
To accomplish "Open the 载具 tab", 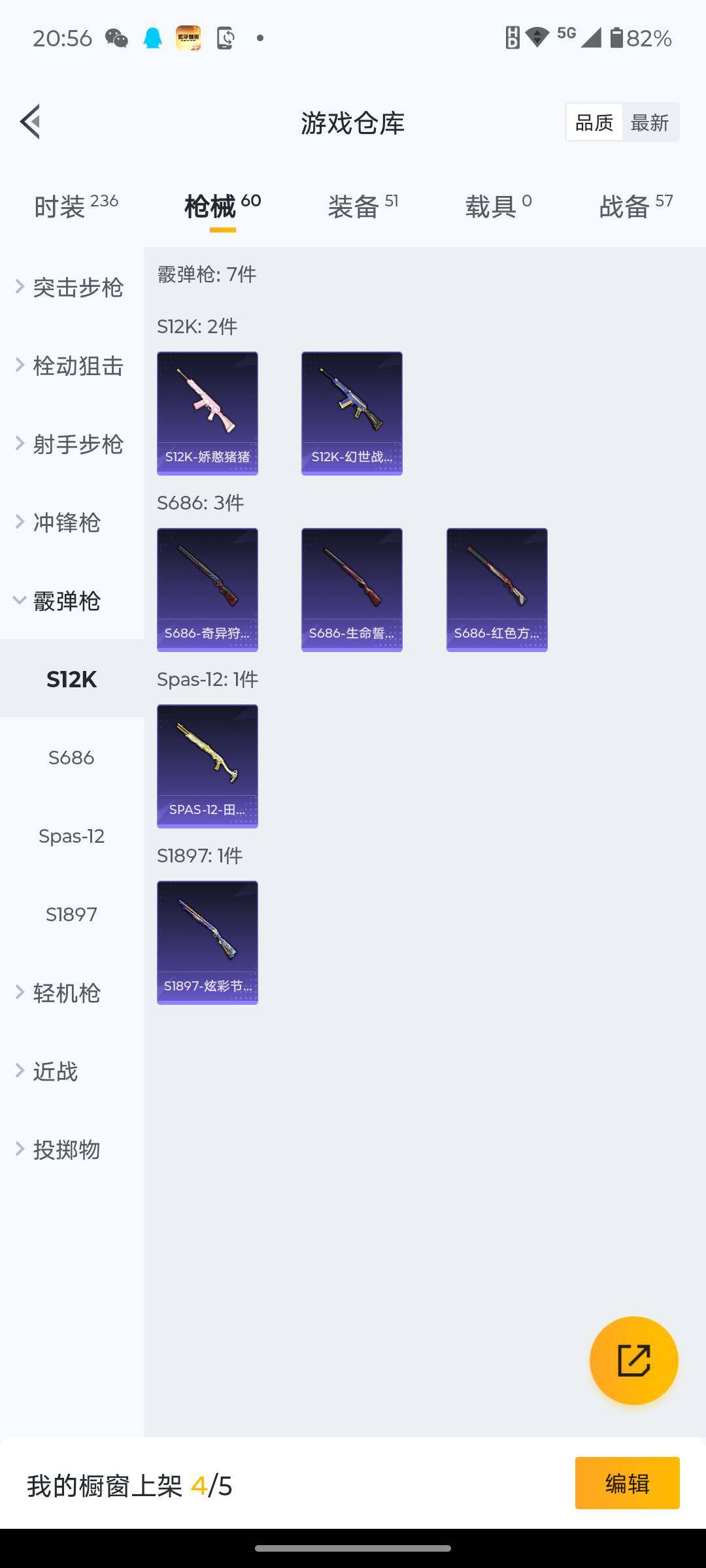I will click(x=498, y=206).
